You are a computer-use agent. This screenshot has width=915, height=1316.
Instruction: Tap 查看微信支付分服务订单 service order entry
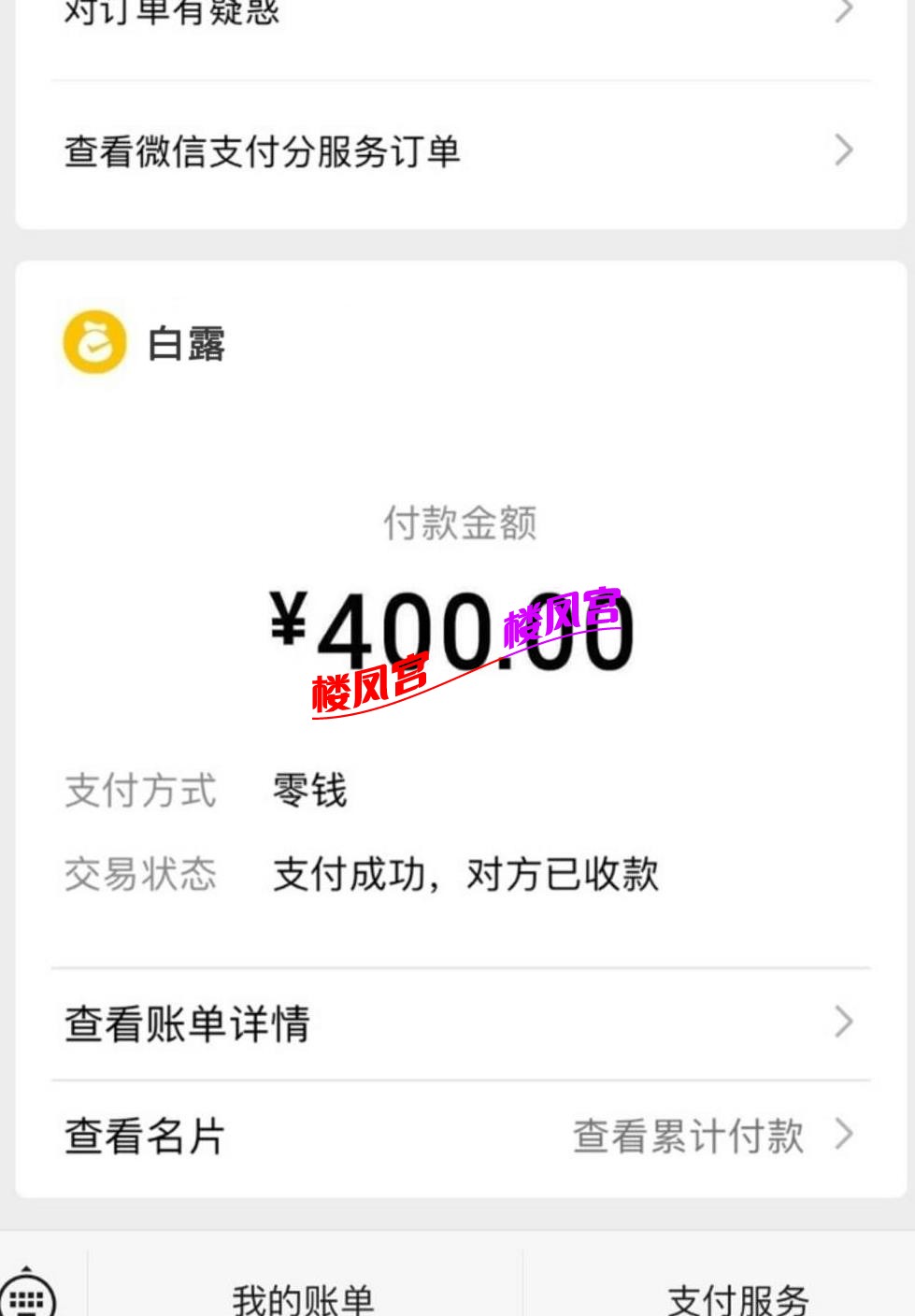click(x=260, y=150)
